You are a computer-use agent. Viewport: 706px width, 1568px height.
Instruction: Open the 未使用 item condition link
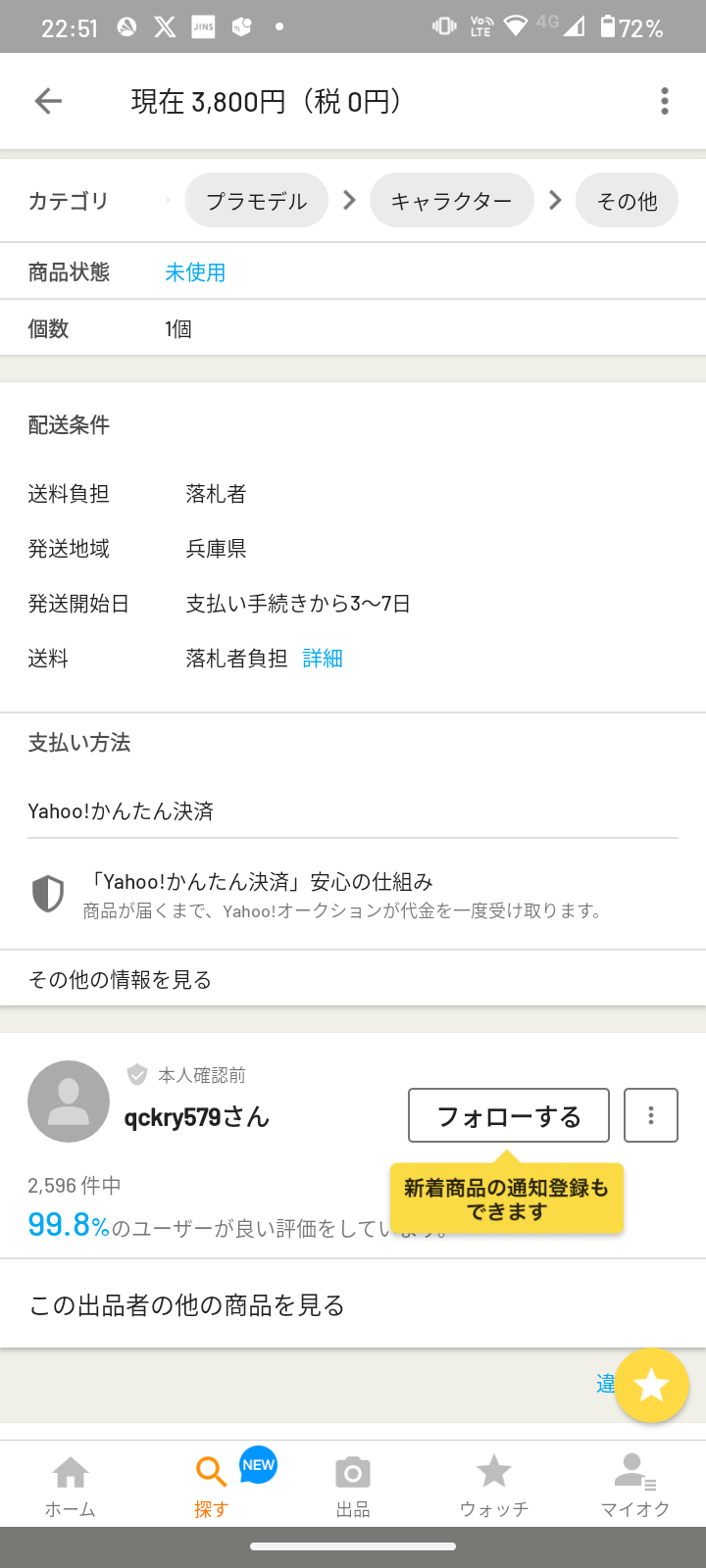point(195,271)
